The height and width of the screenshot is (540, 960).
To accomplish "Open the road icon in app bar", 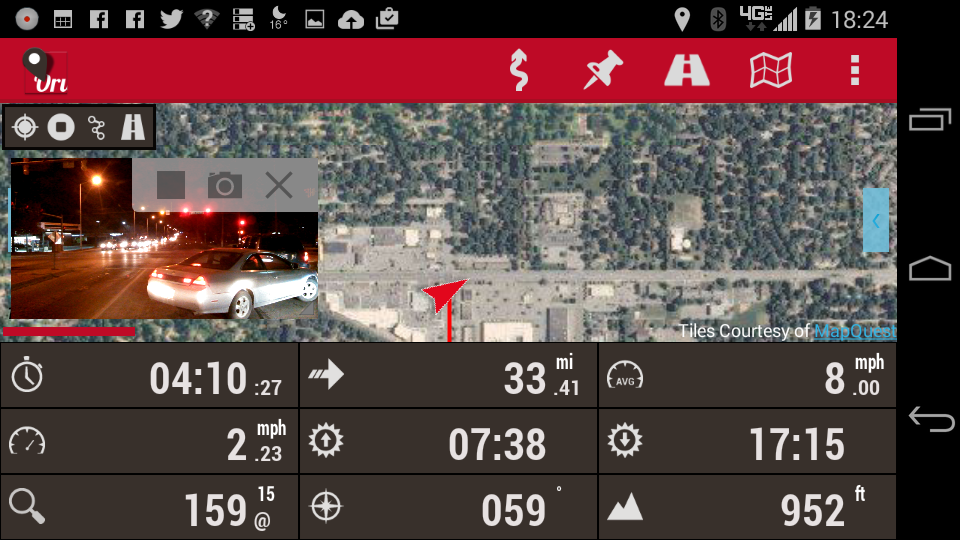I will [687, 70].
